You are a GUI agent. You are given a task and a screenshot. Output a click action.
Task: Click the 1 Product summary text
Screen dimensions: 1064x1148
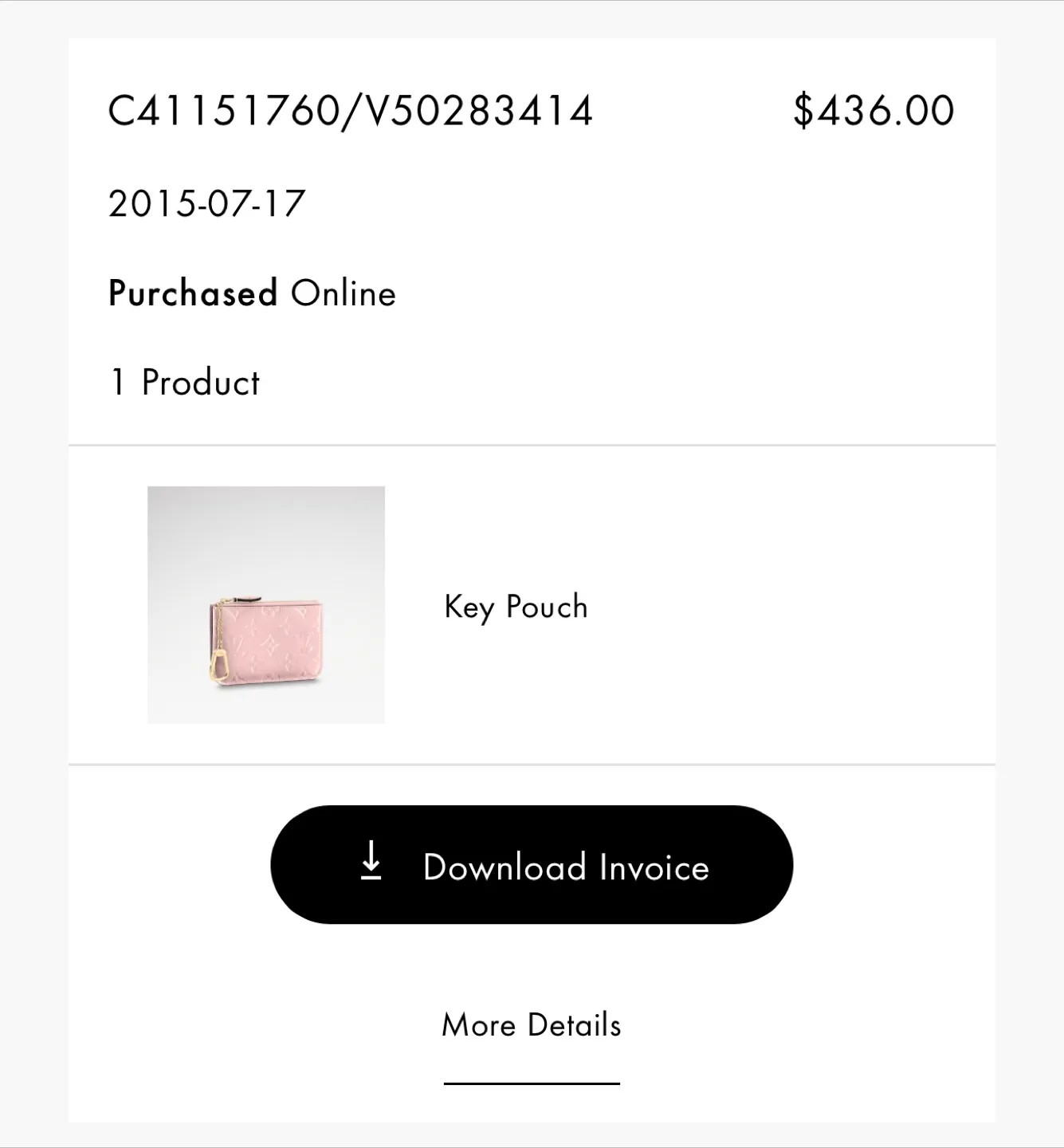point(184,381)
